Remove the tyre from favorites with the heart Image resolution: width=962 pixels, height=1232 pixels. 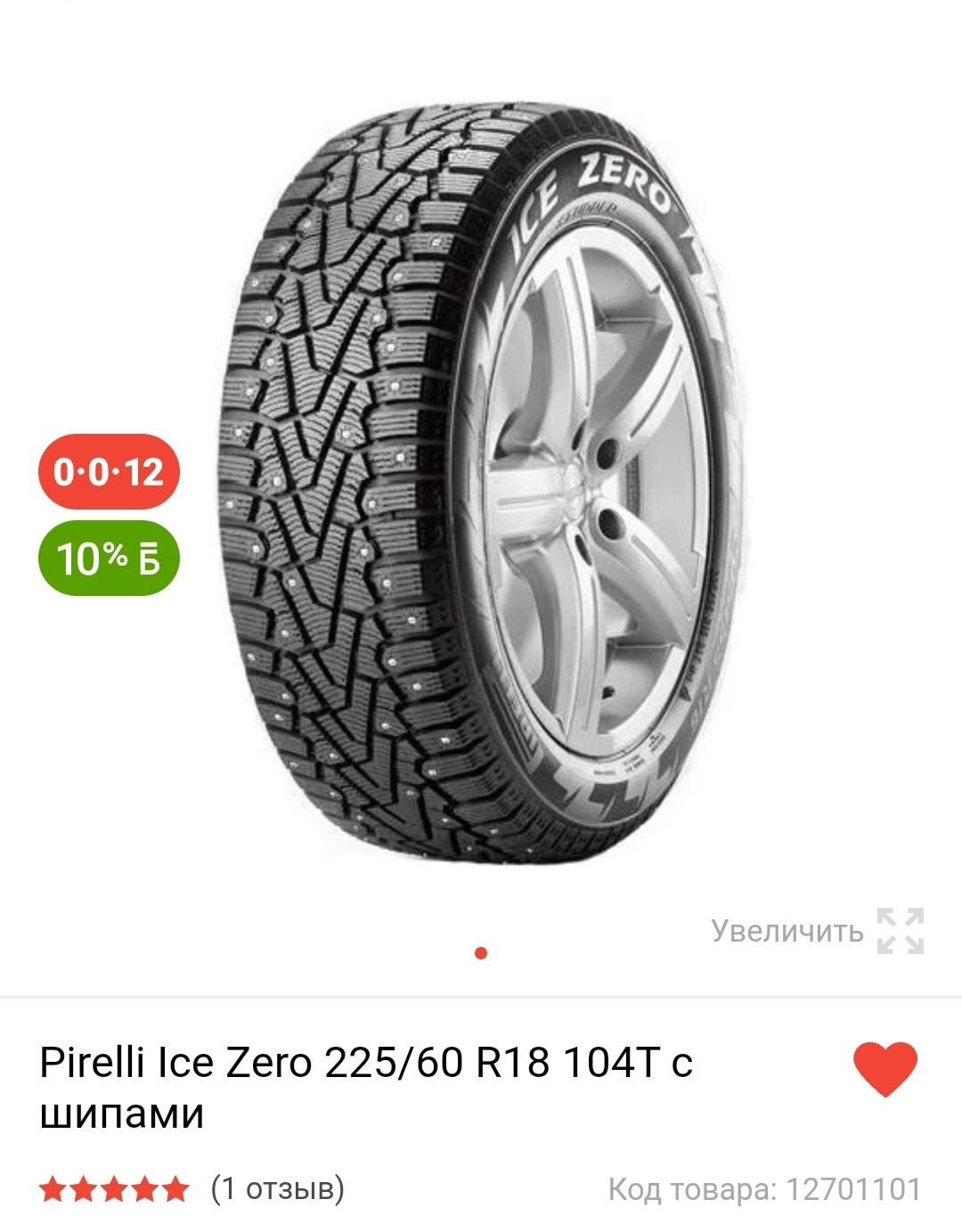[x=885, y=1068]
